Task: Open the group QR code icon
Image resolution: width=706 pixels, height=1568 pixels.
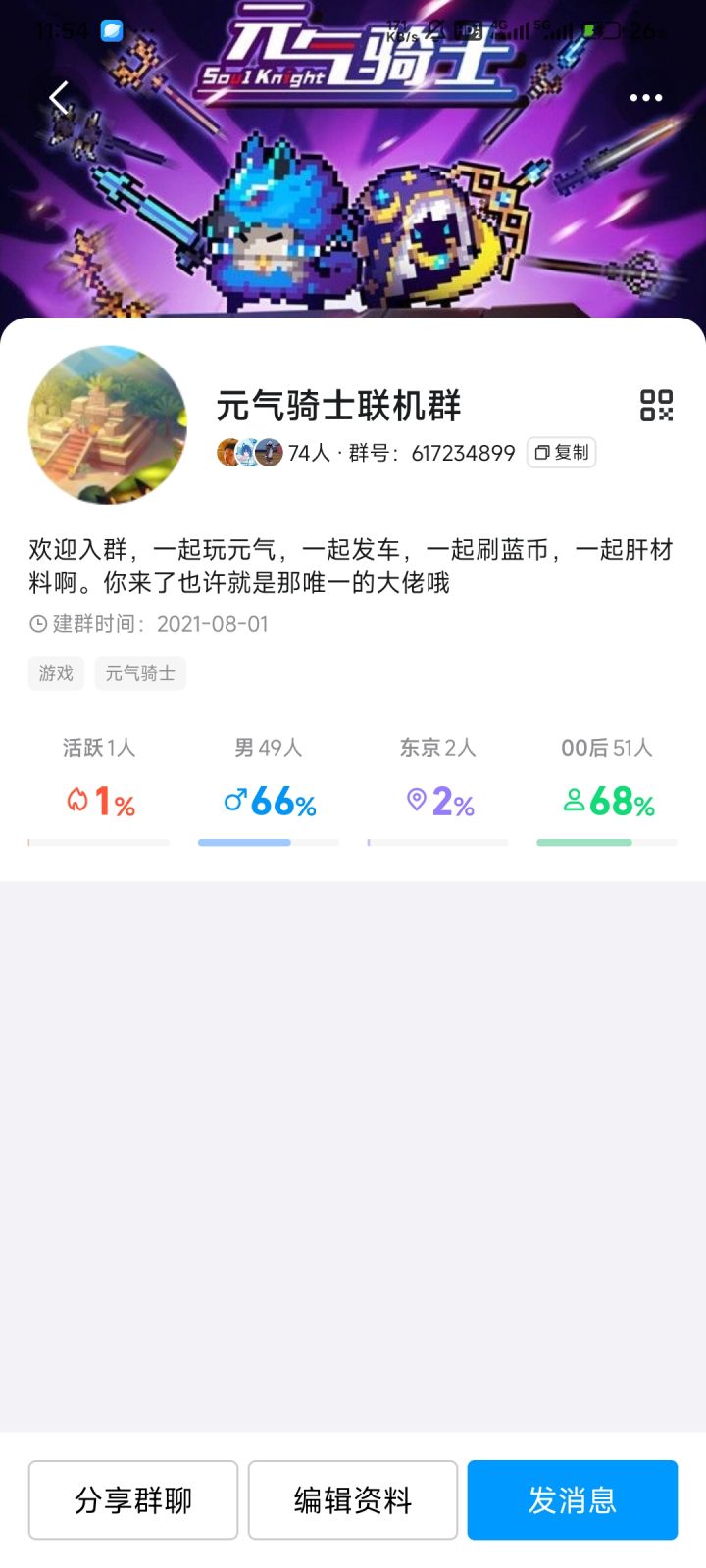Action: pos(656,405)
